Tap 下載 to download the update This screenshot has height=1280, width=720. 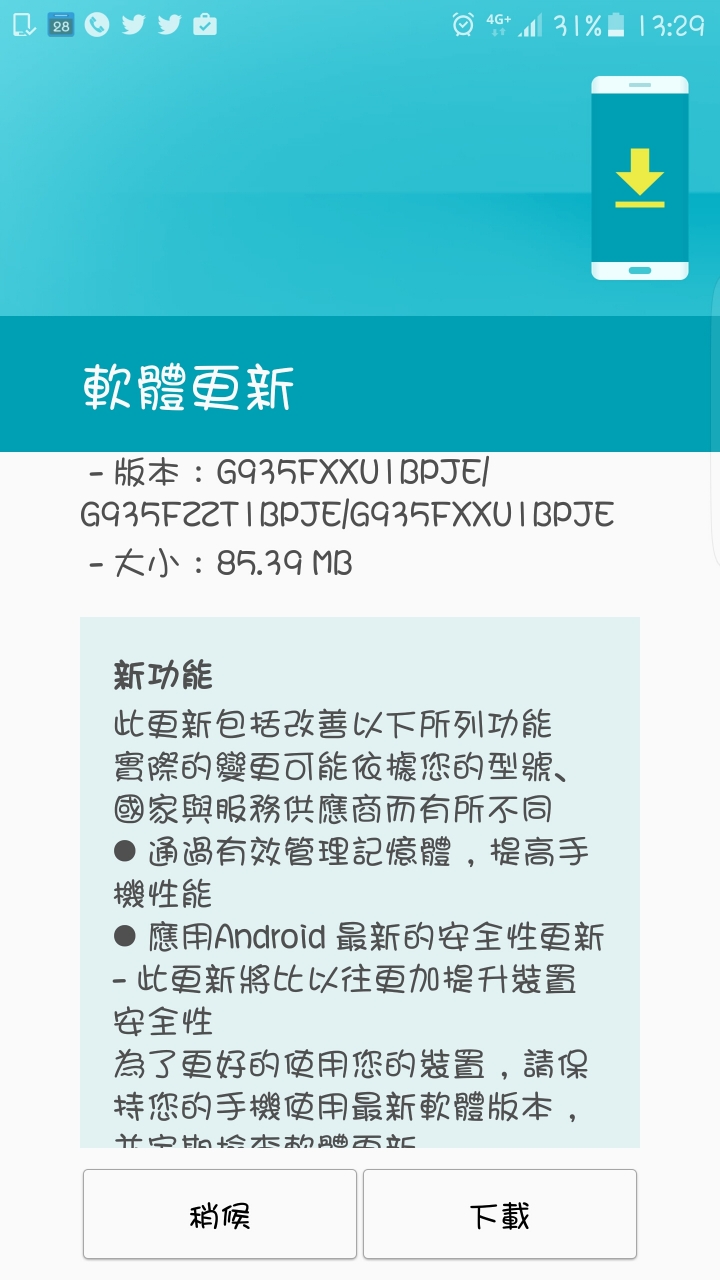(x=500, y=1215)
